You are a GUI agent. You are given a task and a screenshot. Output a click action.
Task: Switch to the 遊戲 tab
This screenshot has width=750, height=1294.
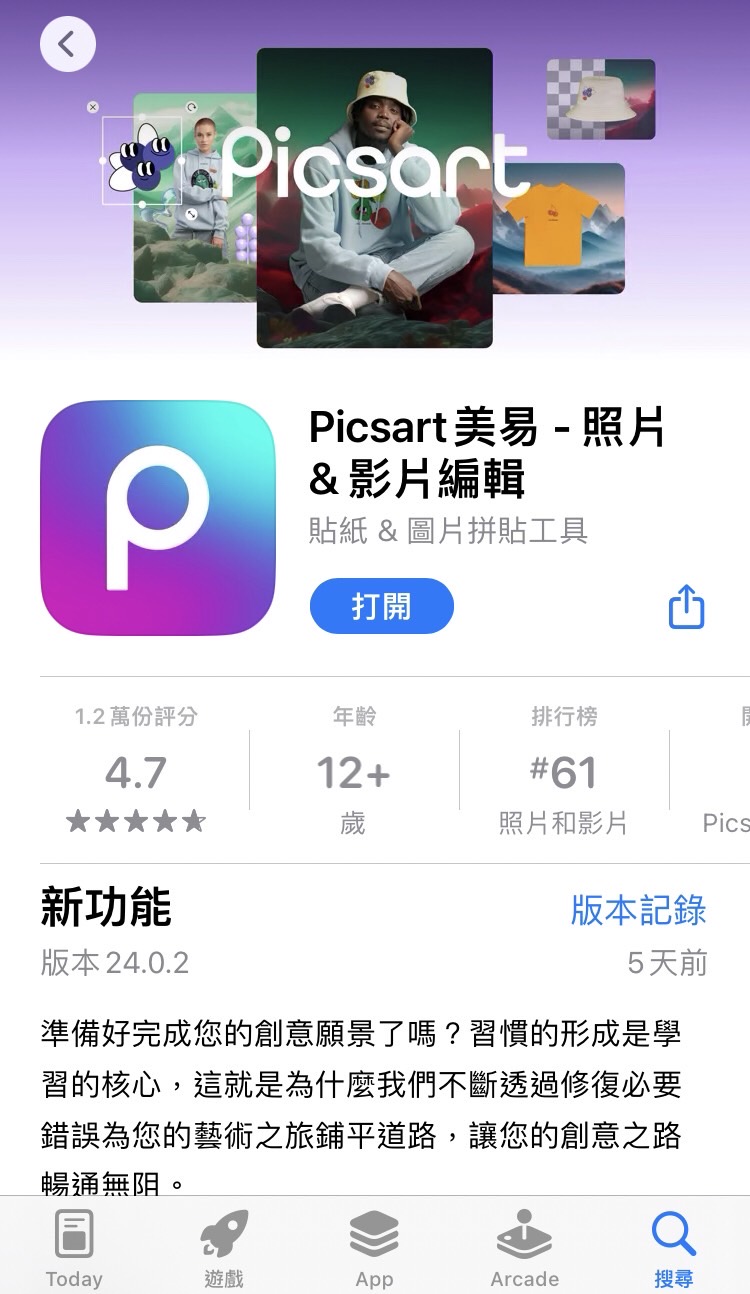point(224,1247)
